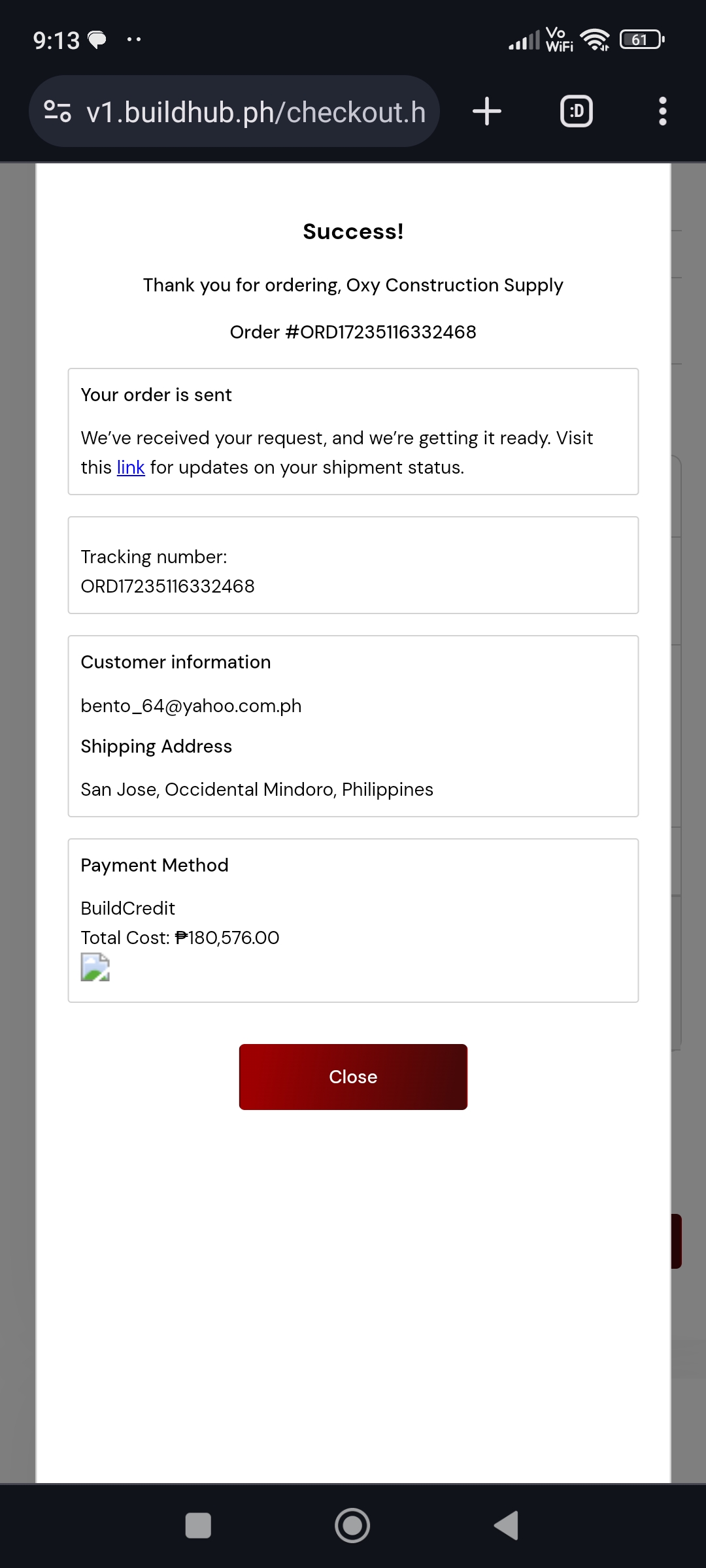Image resolution: width=706 pixels, height=1568 pixels.
Task: Open a new browser tab
Action: tap(487, 111)
